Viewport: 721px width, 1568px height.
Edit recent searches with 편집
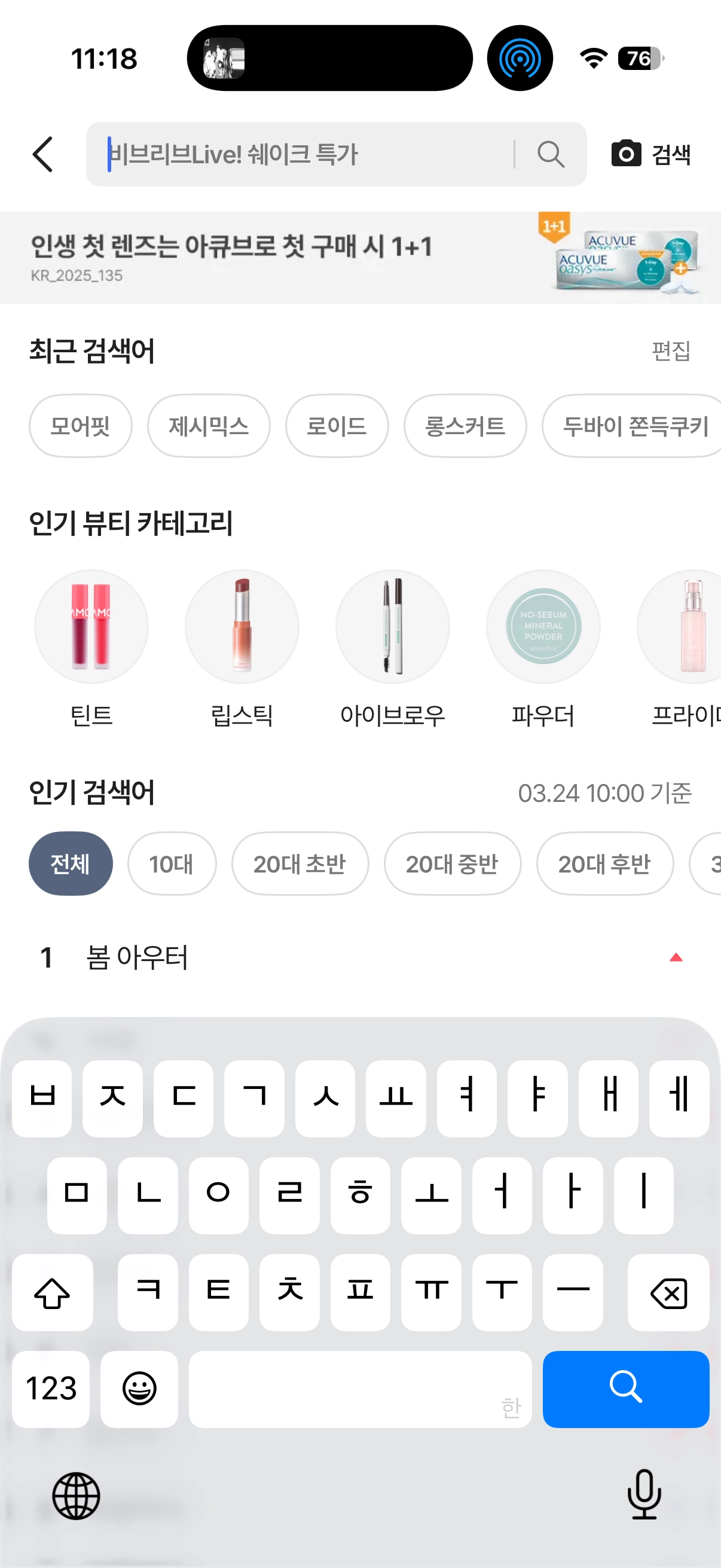(671, 350)
